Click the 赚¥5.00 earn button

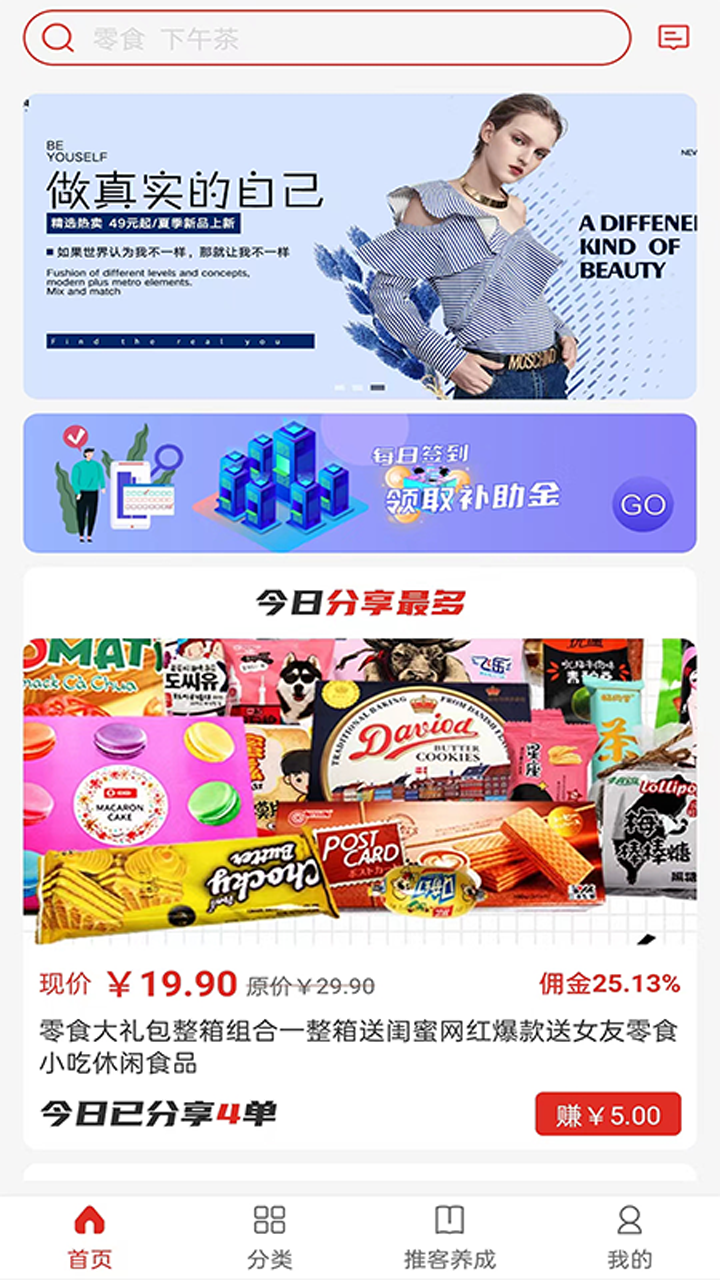tap(609, 1113)
